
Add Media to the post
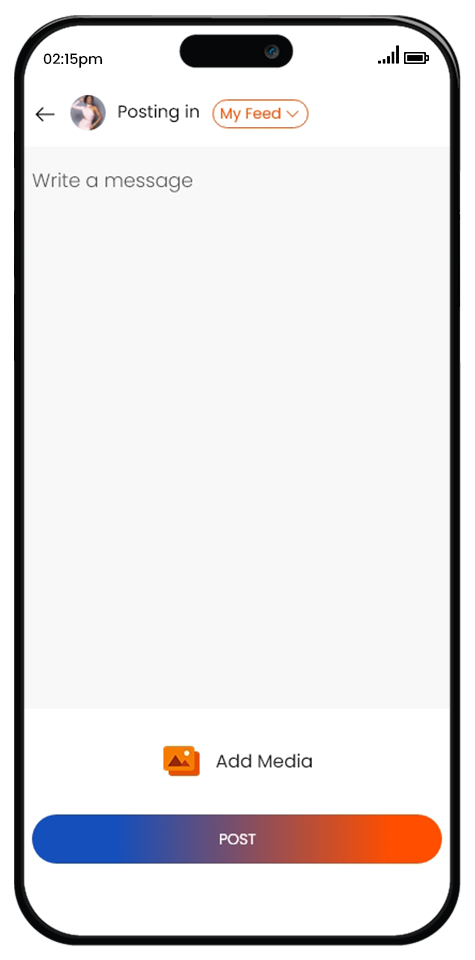coord(238,761)
